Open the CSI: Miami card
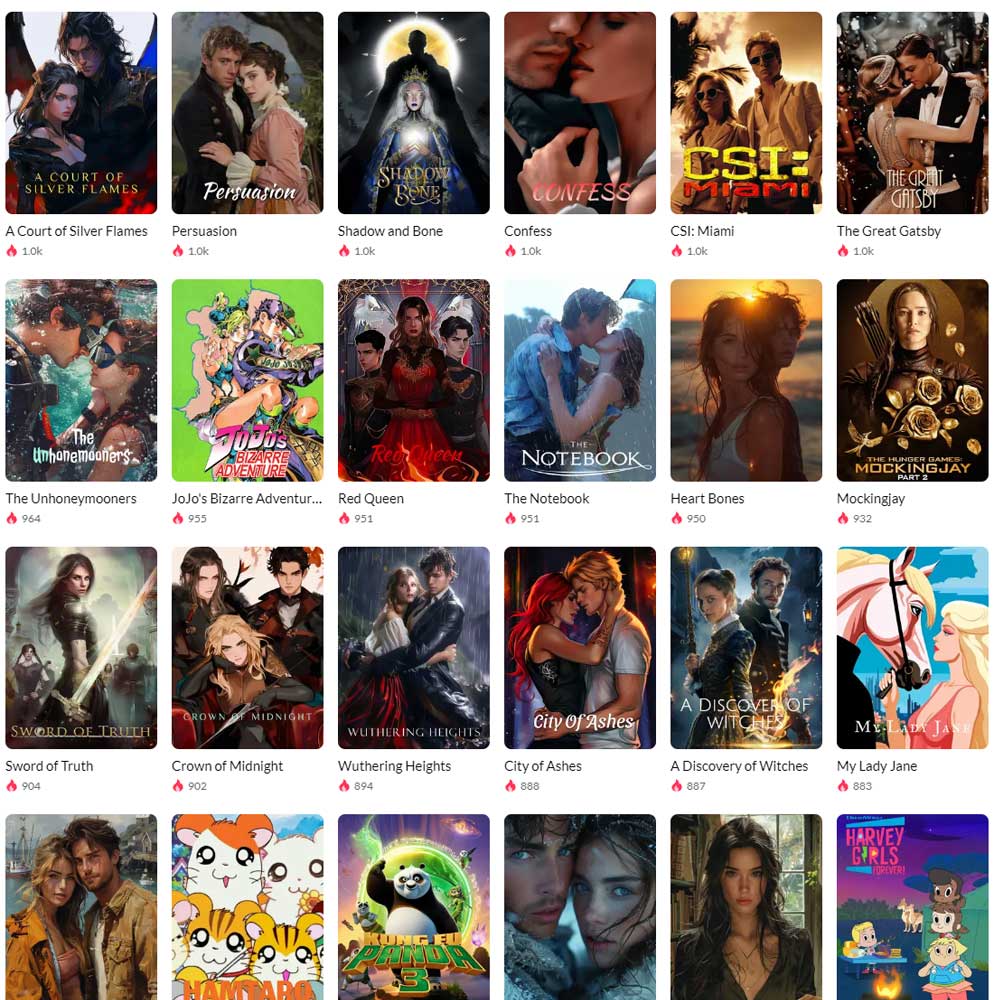This screenshot has height=1000, width=1000. 746,113
